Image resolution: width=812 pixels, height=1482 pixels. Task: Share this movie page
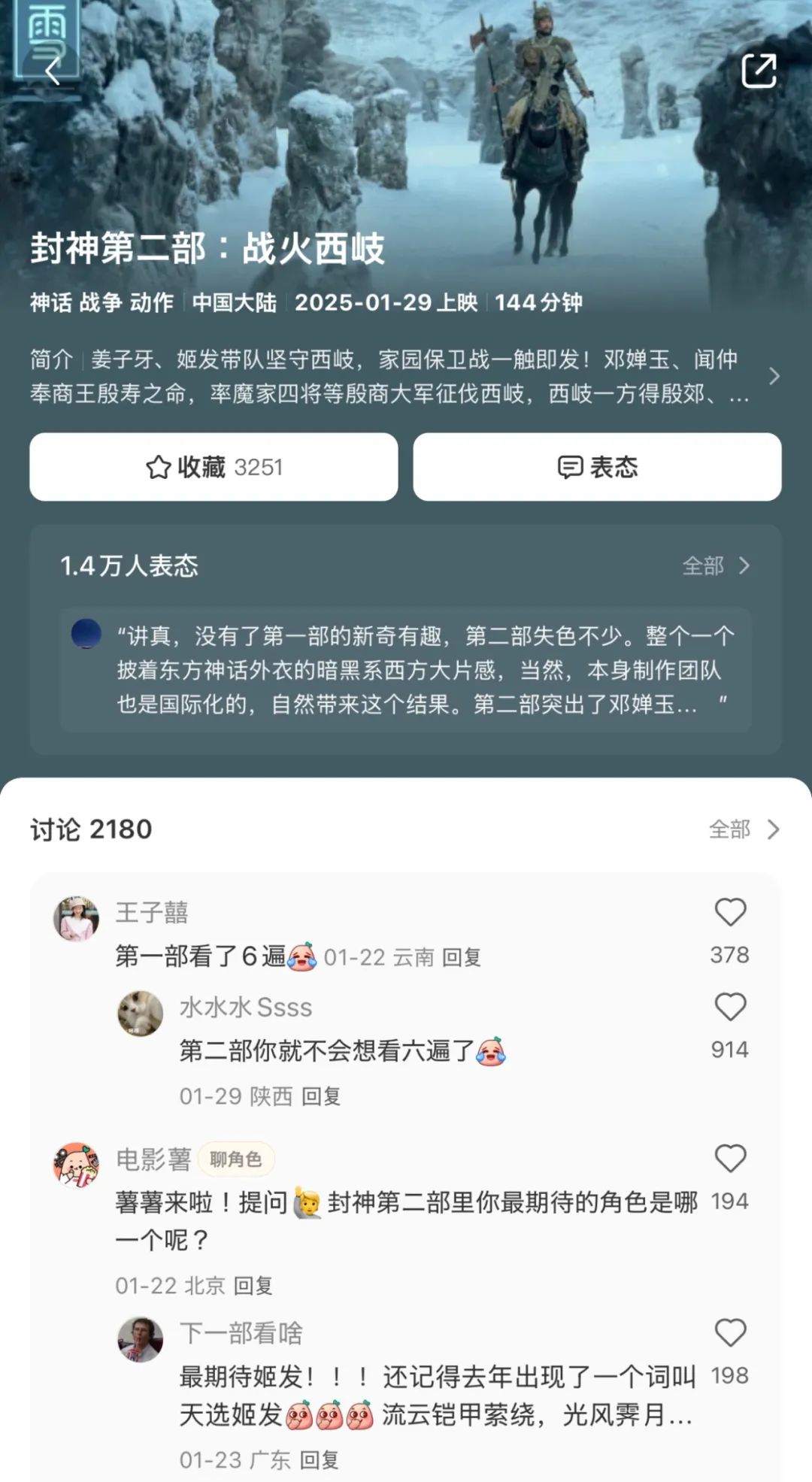pyautogui.click(x=759, y=71)
